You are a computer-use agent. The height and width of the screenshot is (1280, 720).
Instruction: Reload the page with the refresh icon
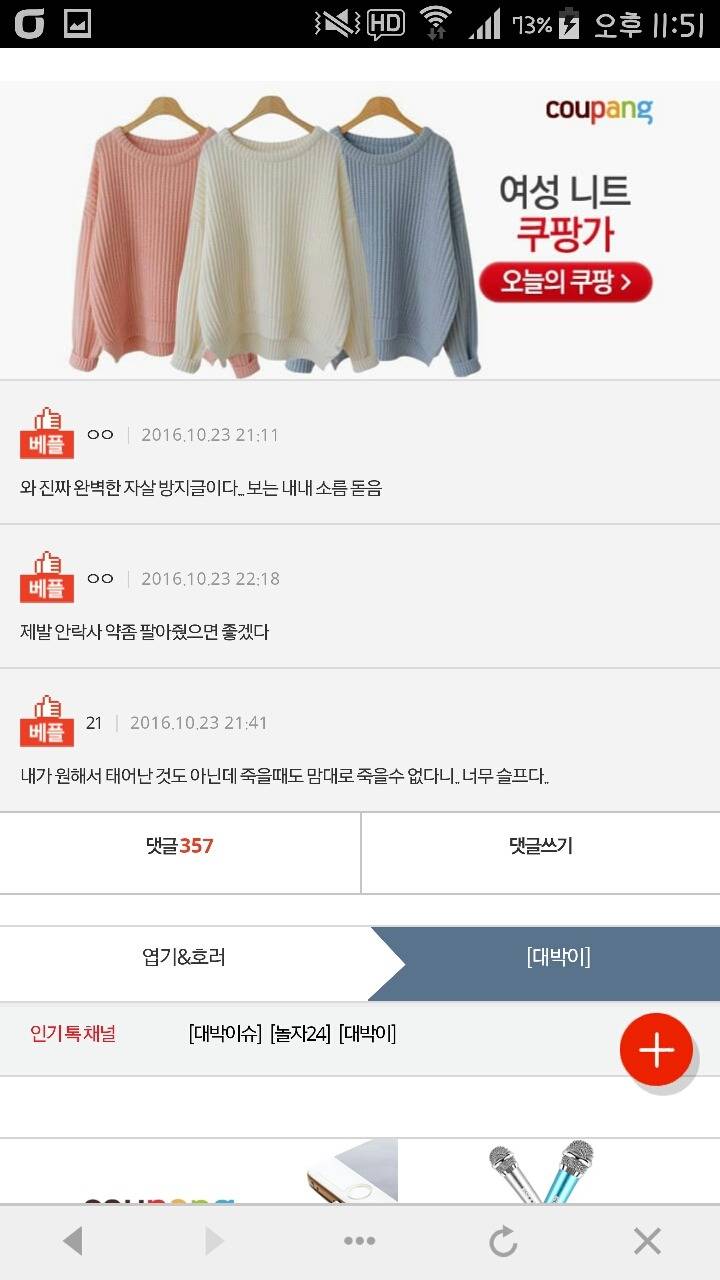point(504,1240)
